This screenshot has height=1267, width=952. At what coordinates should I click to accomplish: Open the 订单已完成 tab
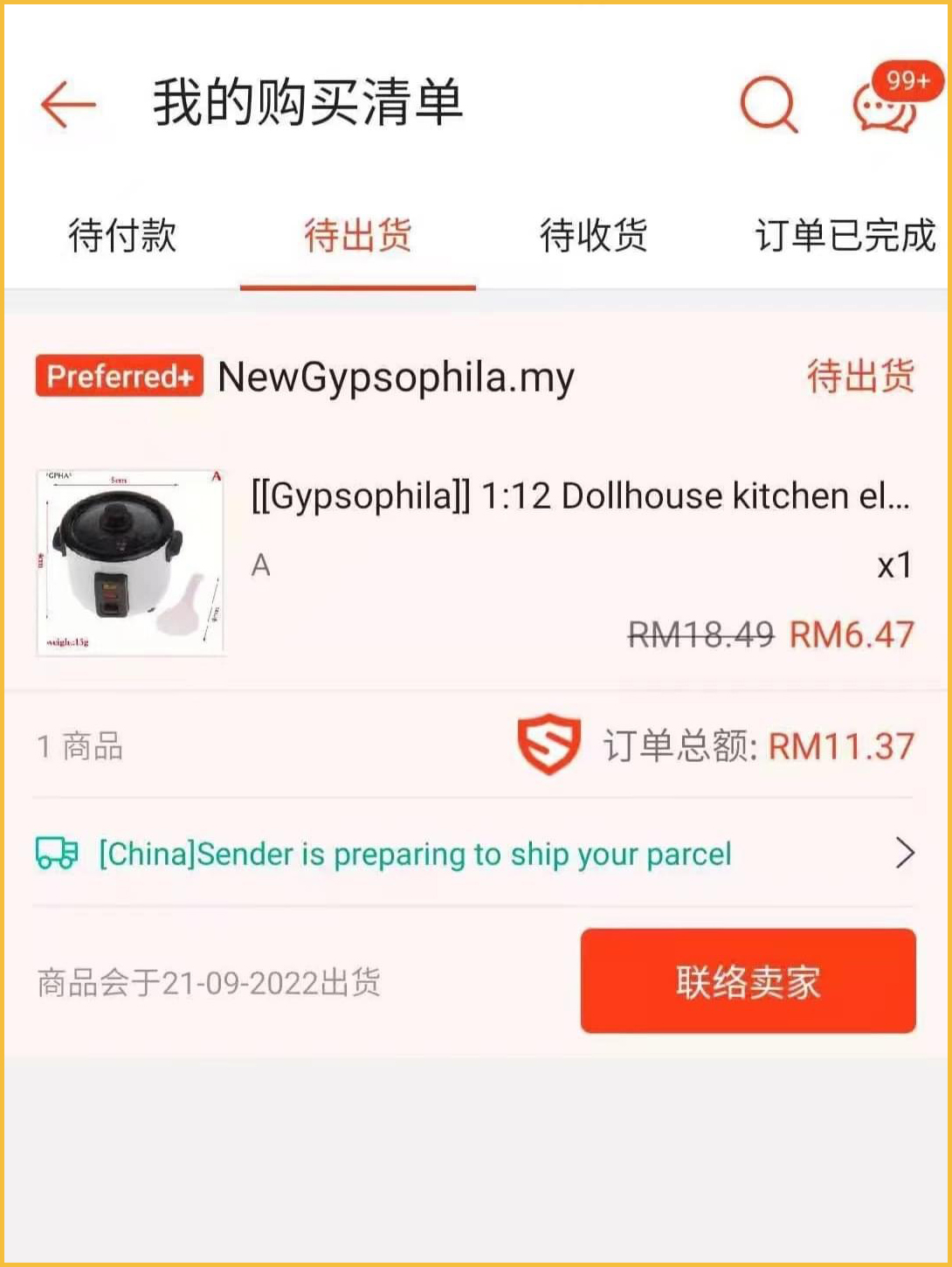click(x=844, y=236)
